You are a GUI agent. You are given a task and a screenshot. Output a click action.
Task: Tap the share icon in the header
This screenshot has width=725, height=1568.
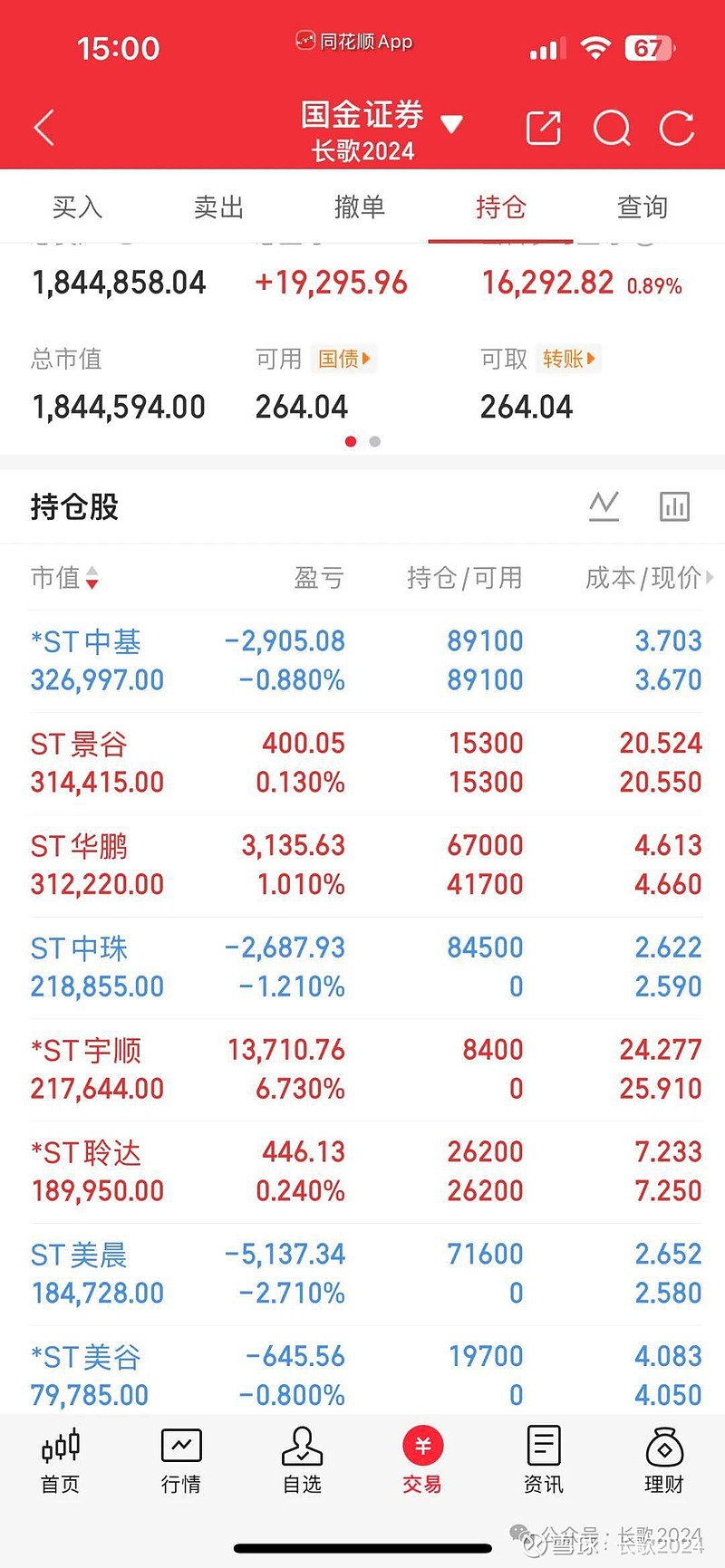(543, 128)
